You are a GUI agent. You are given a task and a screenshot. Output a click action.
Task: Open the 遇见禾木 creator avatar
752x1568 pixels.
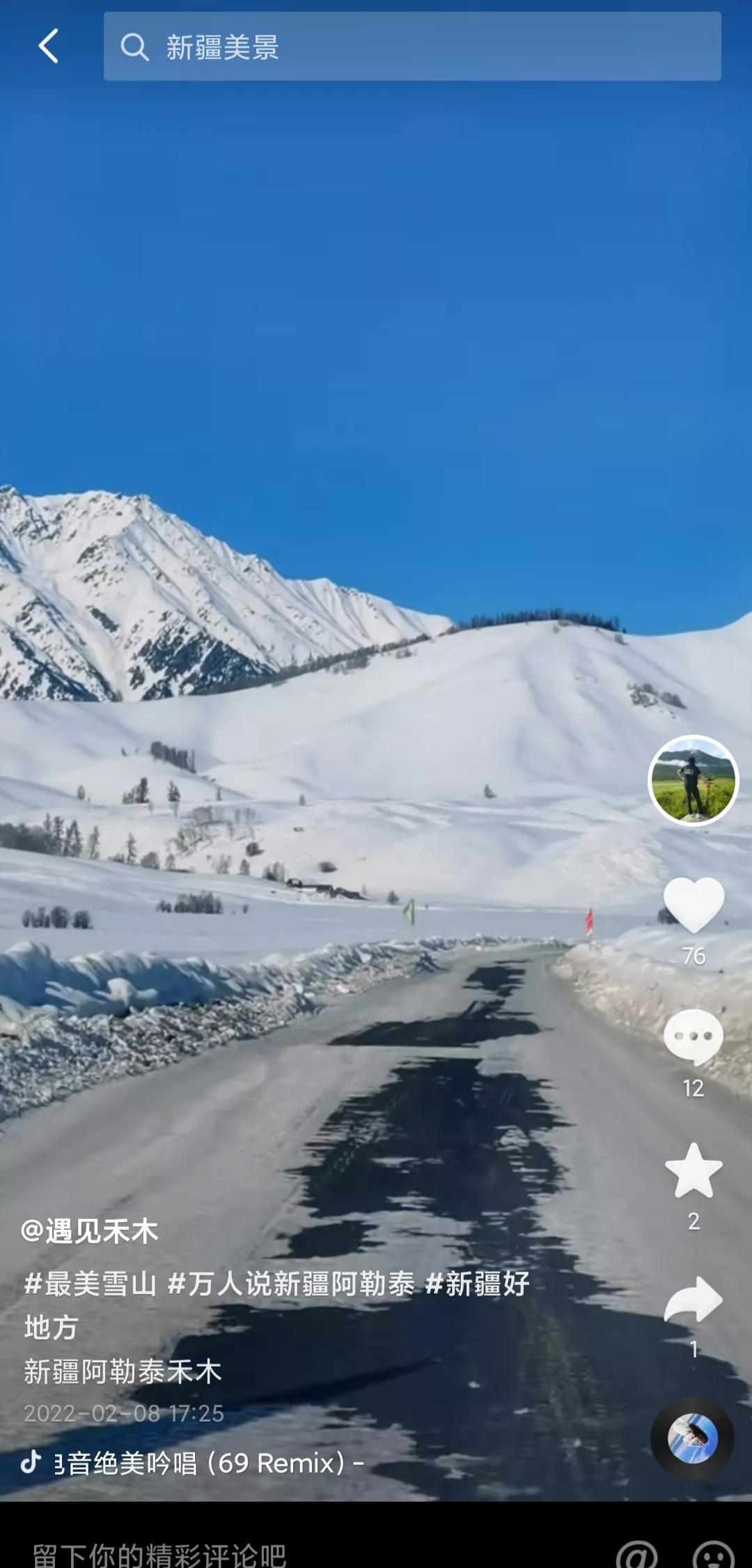coord(693,781)
